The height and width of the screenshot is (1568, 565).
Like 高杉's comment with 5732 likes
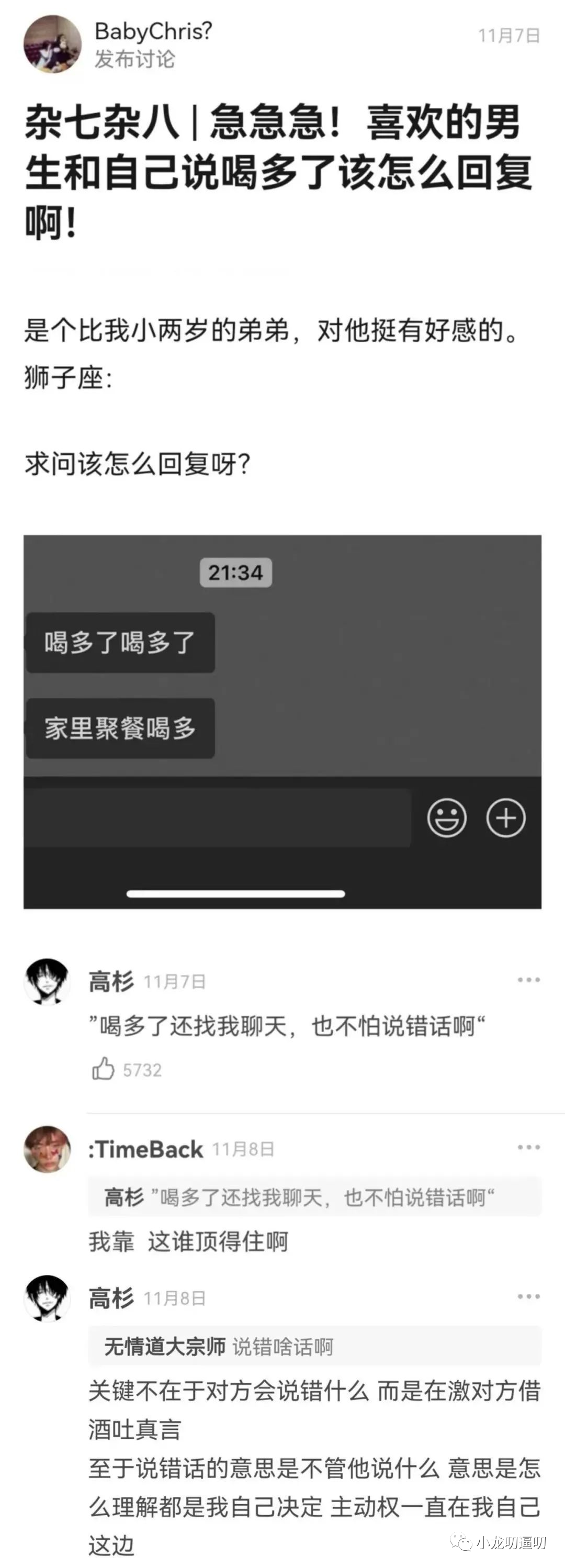[x=103, y=1069]
